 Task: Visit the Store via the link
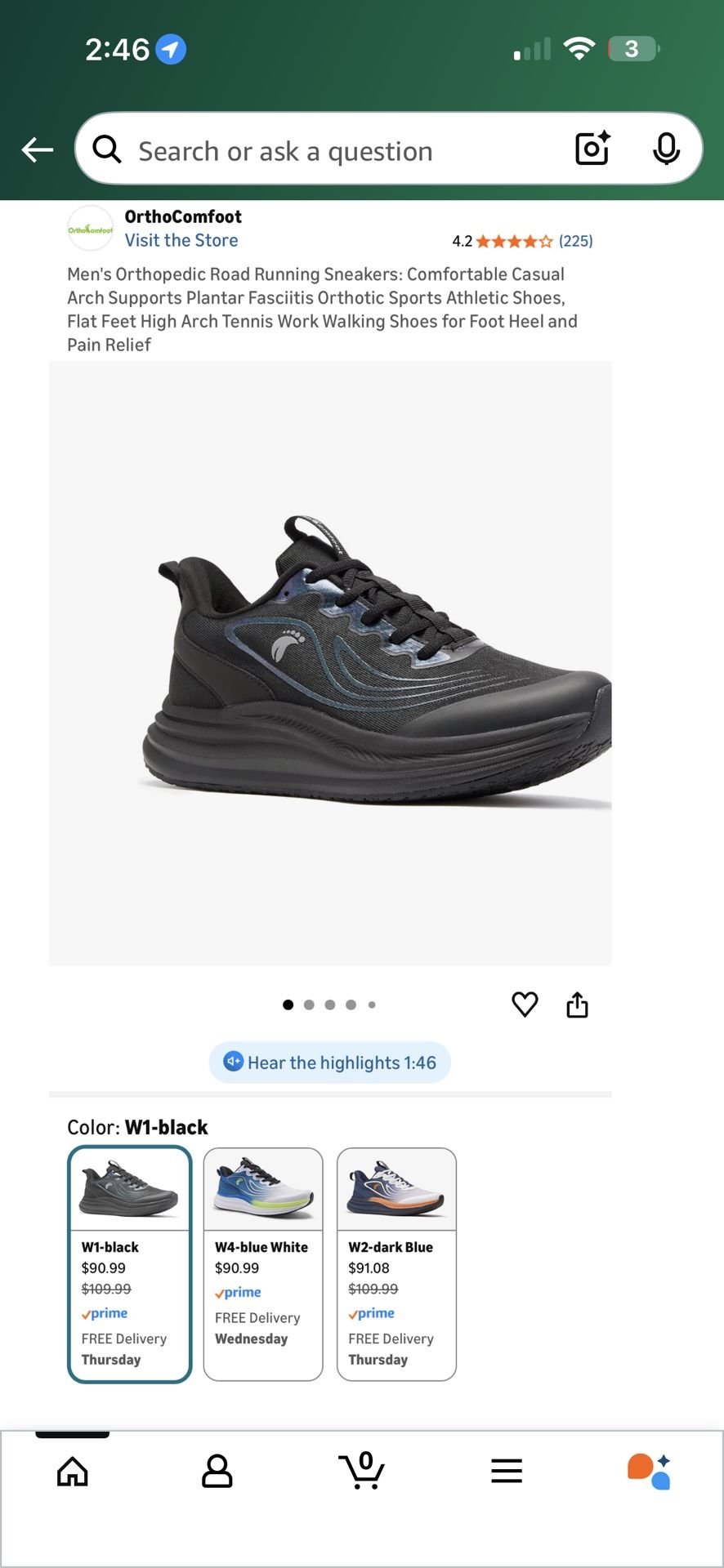(181, 240)
